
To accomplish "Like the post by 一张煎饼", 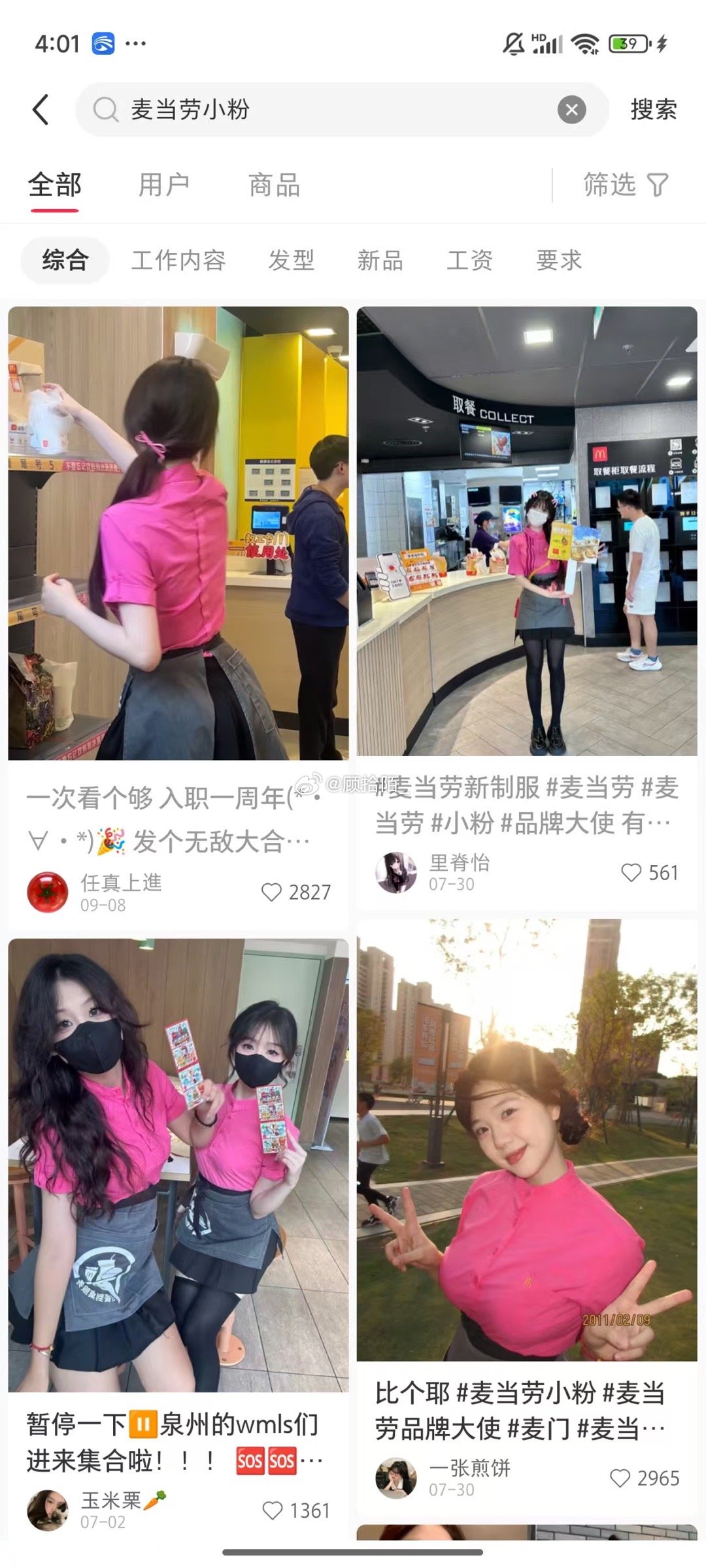I will pos(620,1478).
